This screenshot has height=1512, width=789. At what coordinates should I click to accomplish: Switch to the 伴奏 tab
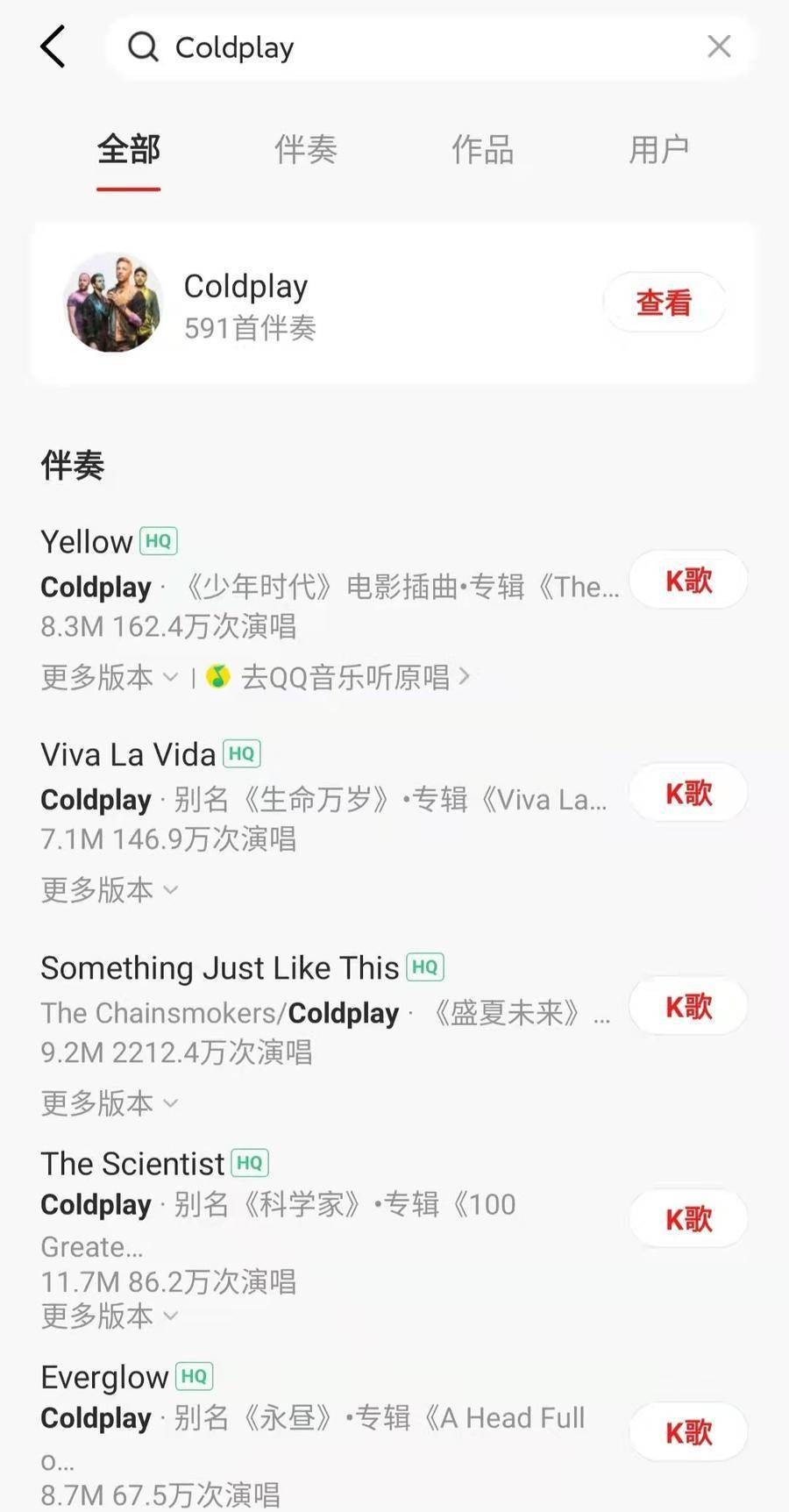tap(305, 150)
